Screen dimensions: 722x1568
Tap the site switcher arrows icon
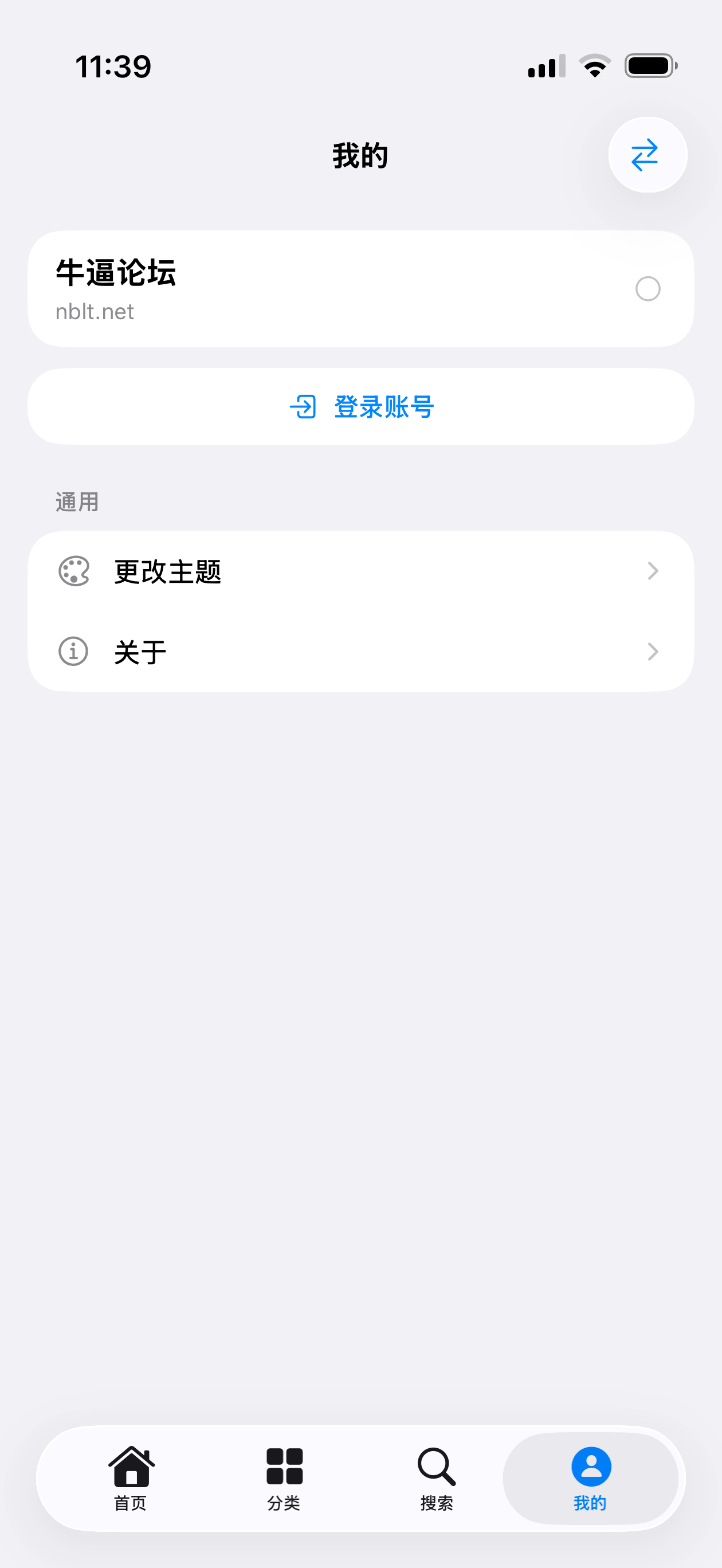click(647, 155)
